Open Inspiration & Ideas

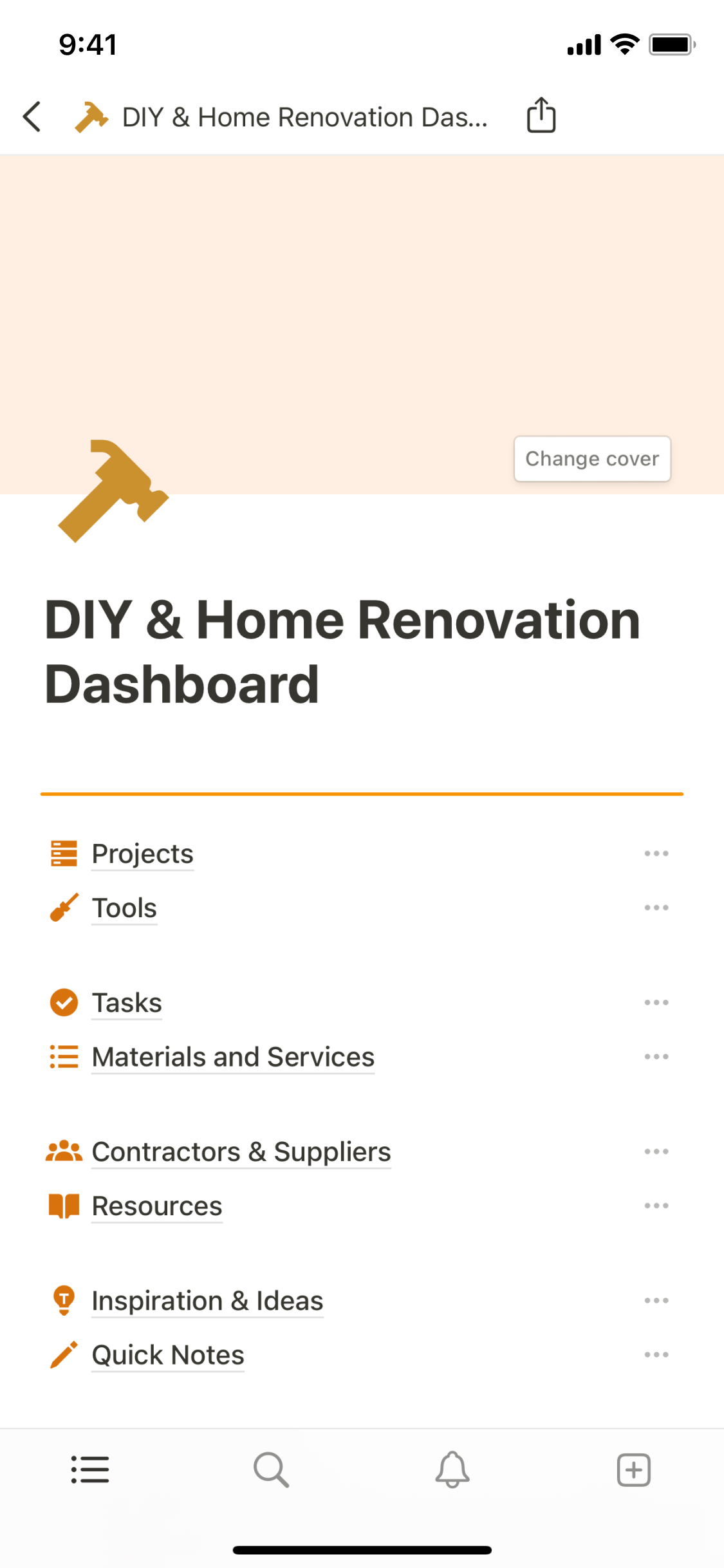[x=207, y=1301]
